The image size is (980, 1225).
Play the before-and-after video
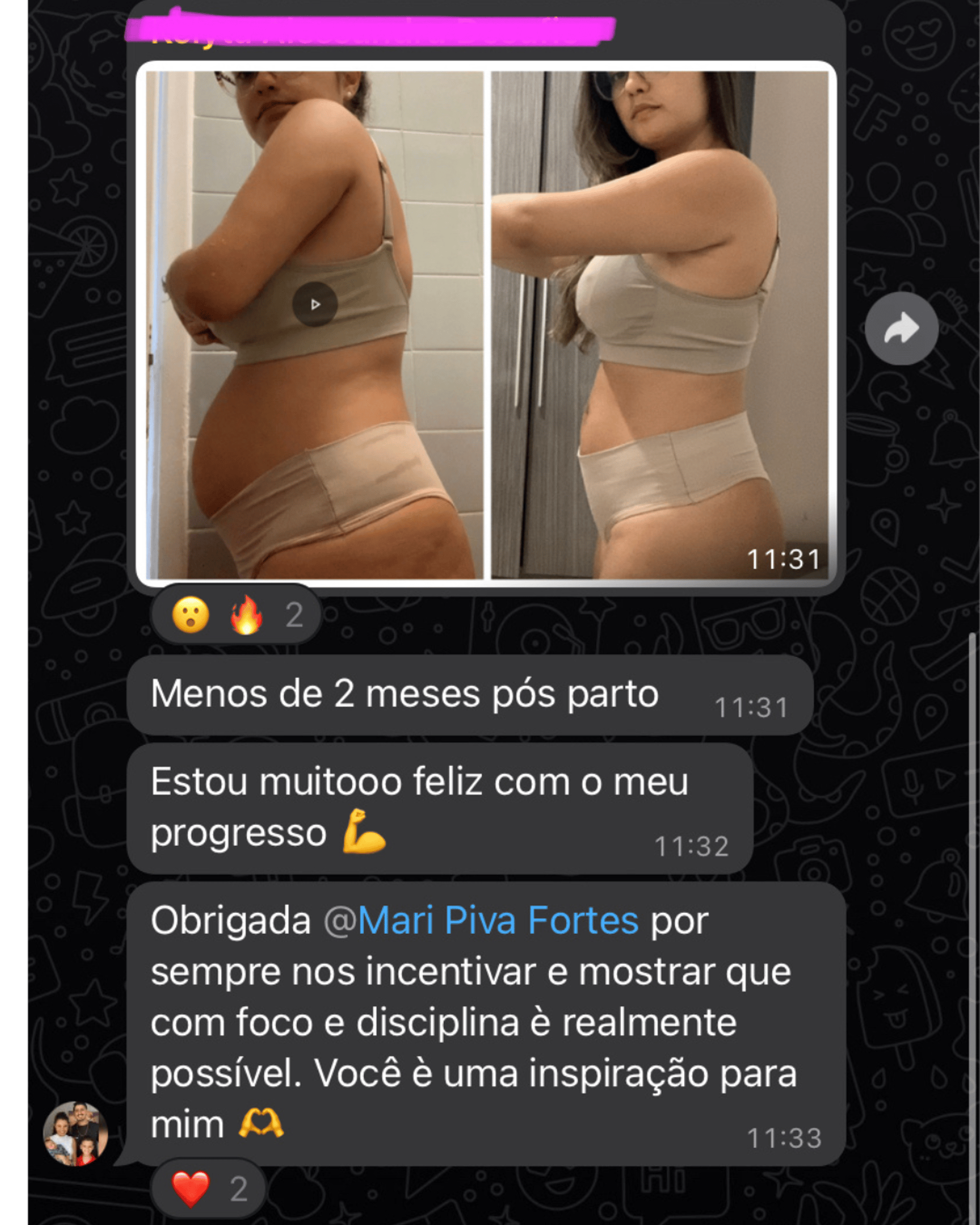[x=315, y=305]
